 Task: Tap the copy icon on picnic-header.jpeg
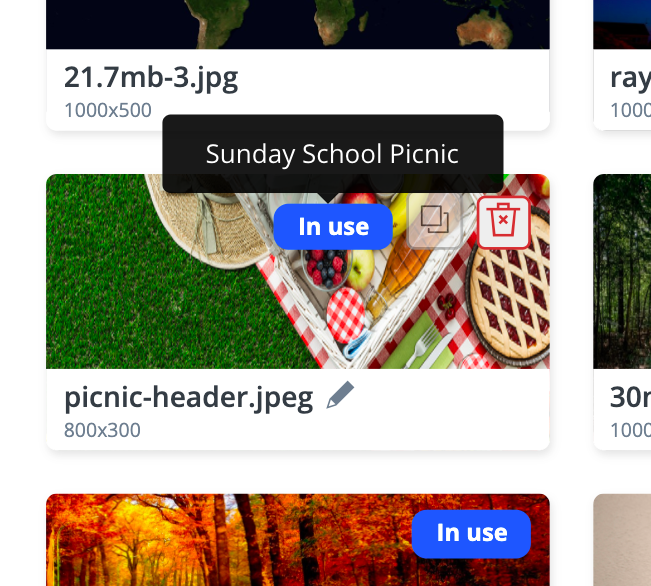[434, 222]
